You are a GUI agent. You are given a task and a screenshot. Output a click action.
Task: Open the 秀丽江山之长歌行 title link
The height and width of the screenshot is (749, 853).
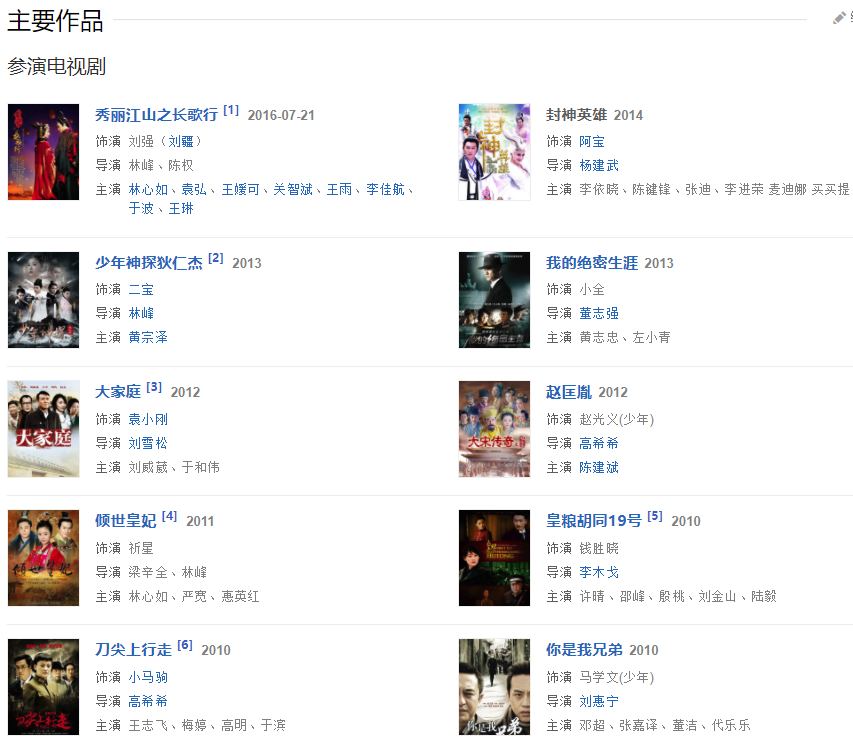coord(156,114)
